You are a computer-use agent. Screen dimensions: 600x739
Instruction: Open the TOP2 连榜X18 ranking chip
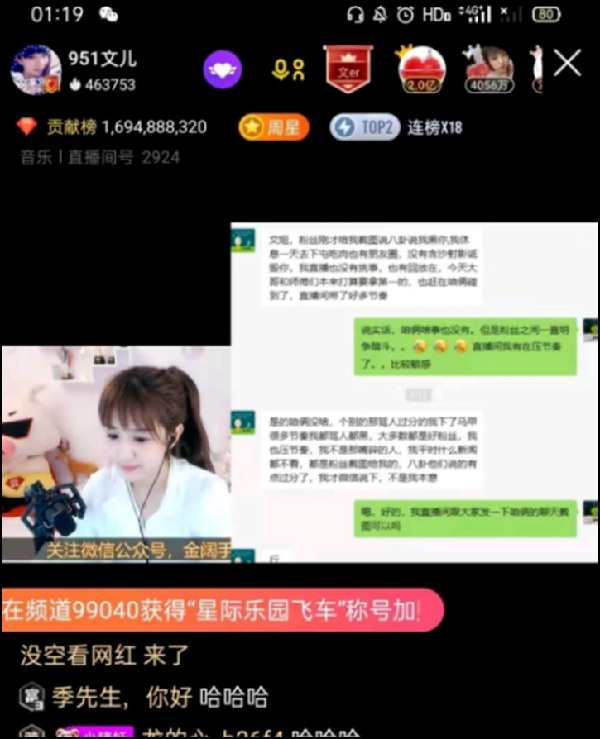click(398, 127)
